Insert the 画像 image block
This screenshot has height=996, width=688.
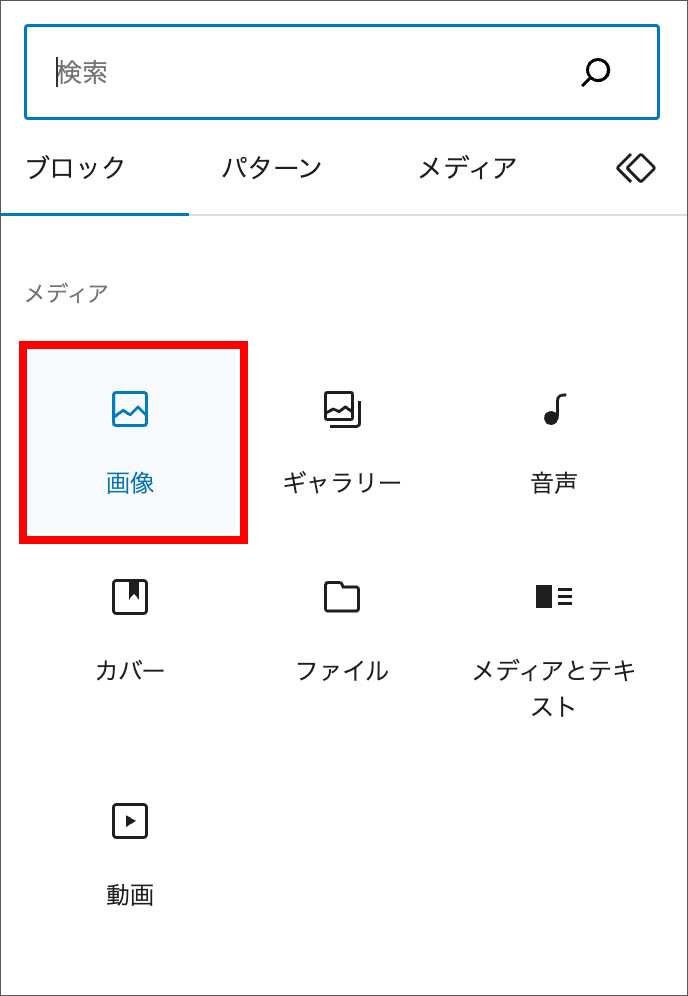click(x=131, y=442)
